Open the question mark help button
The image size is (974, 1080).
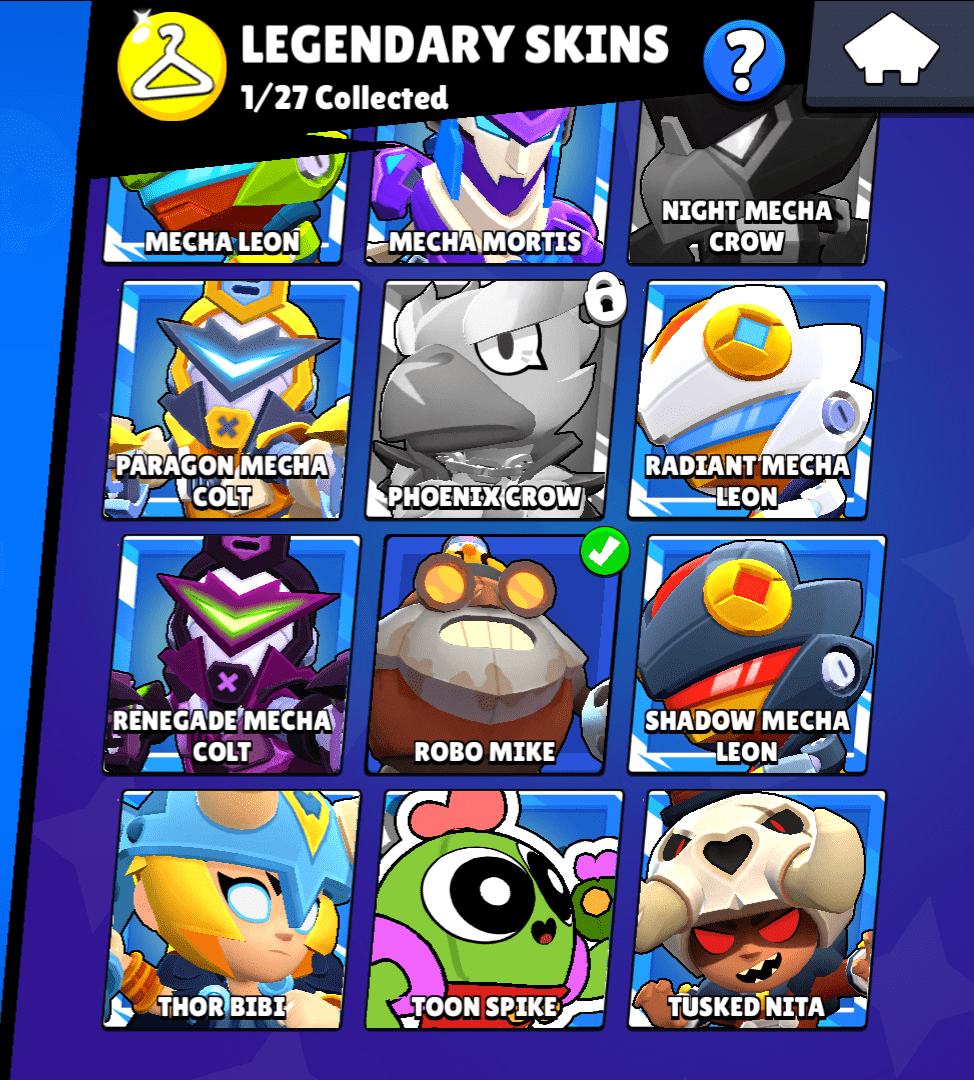[x=743, y=61]
